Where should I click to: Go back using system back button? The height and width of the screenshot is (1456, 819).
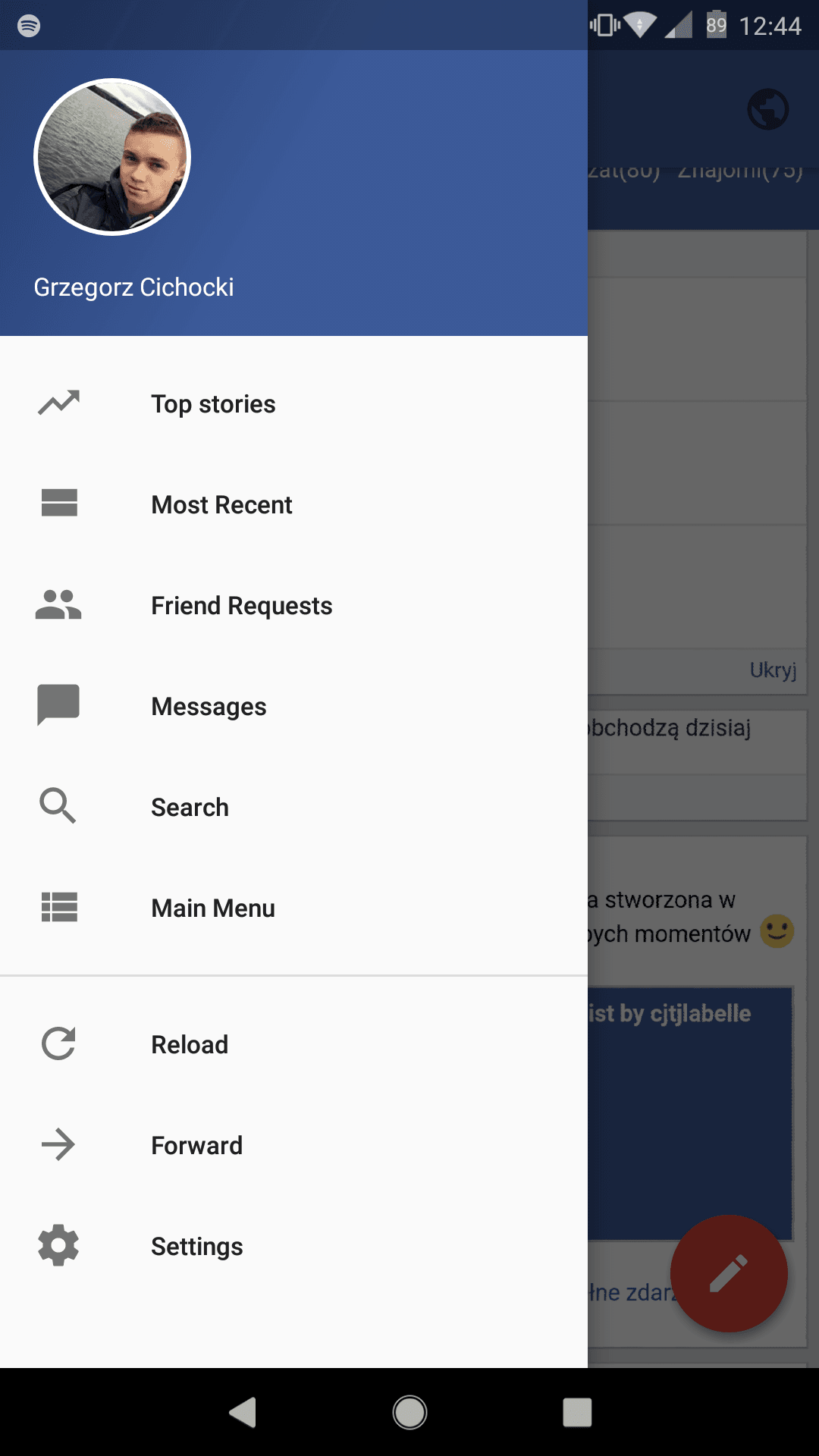point(243,1413)
